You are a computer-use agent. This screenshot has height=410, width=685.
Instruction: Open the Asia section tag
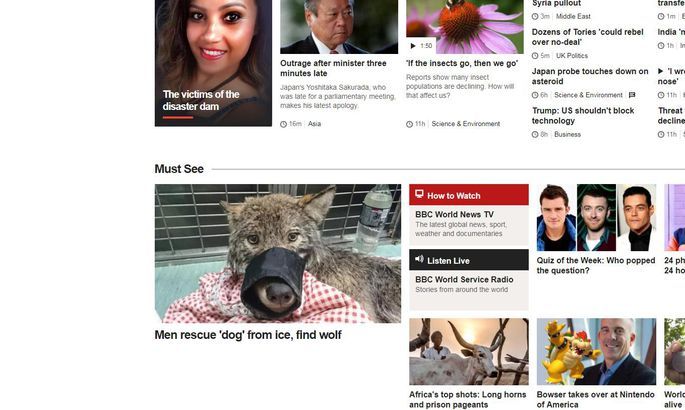coord(314,124)
